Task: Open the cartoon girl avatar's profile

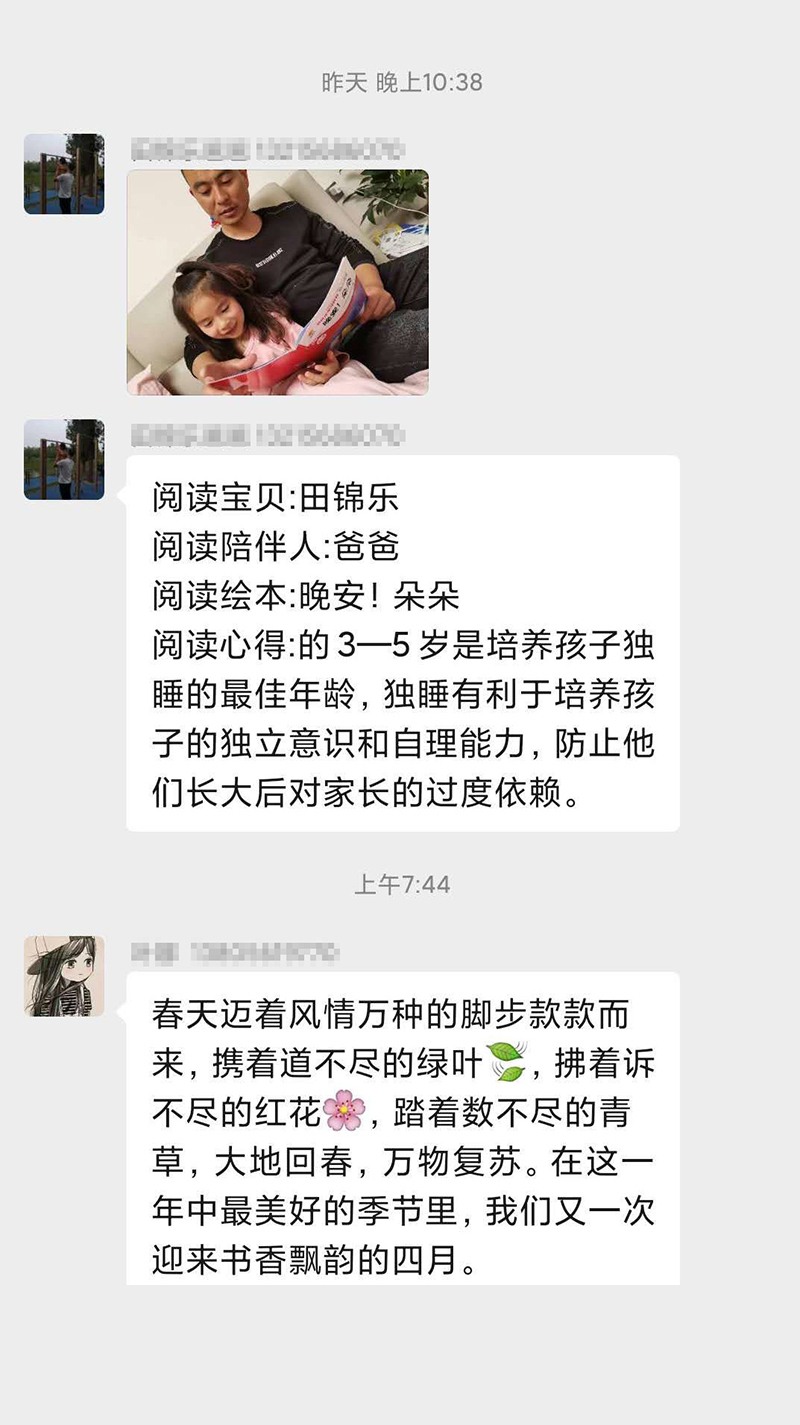Action: coord(64,976)
